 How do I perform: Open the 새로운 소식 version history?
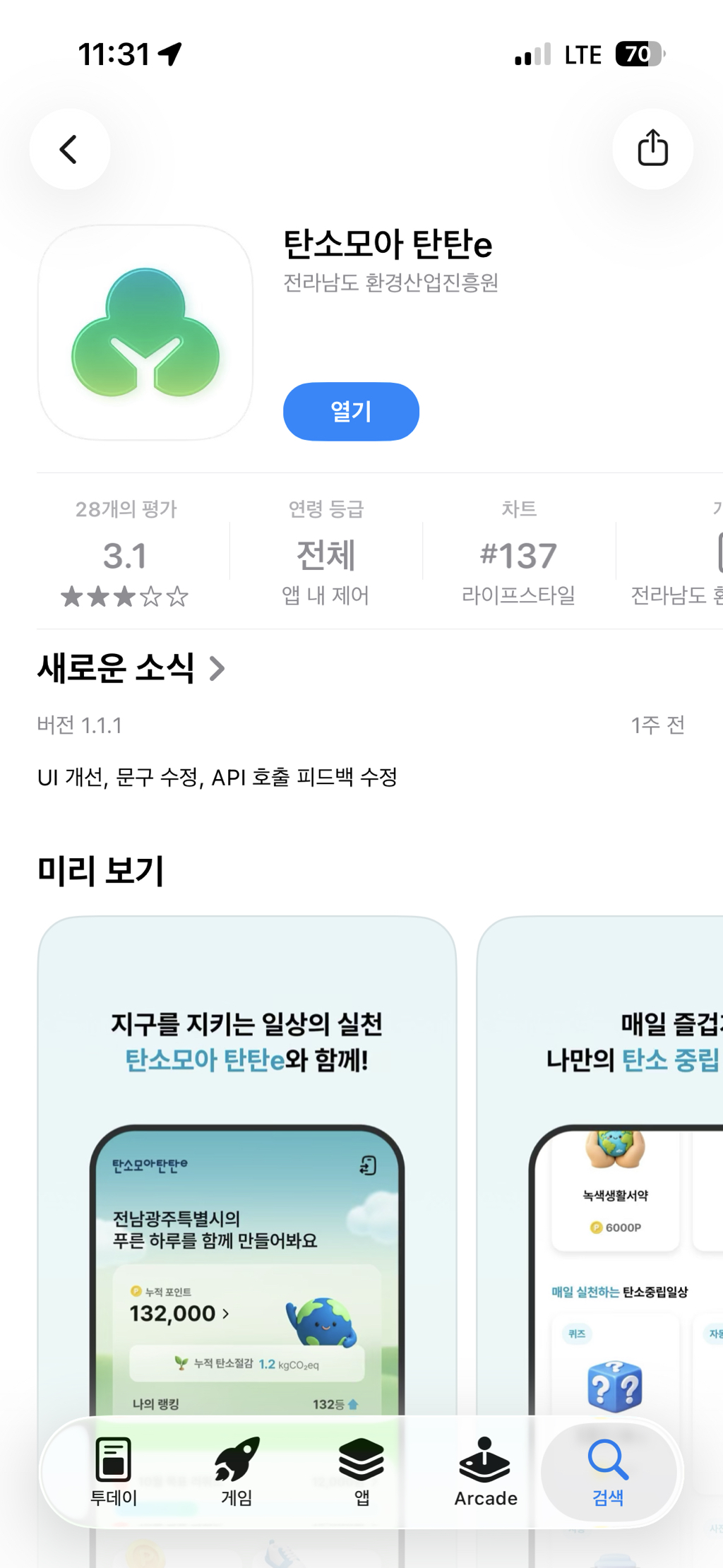[131, 668]
